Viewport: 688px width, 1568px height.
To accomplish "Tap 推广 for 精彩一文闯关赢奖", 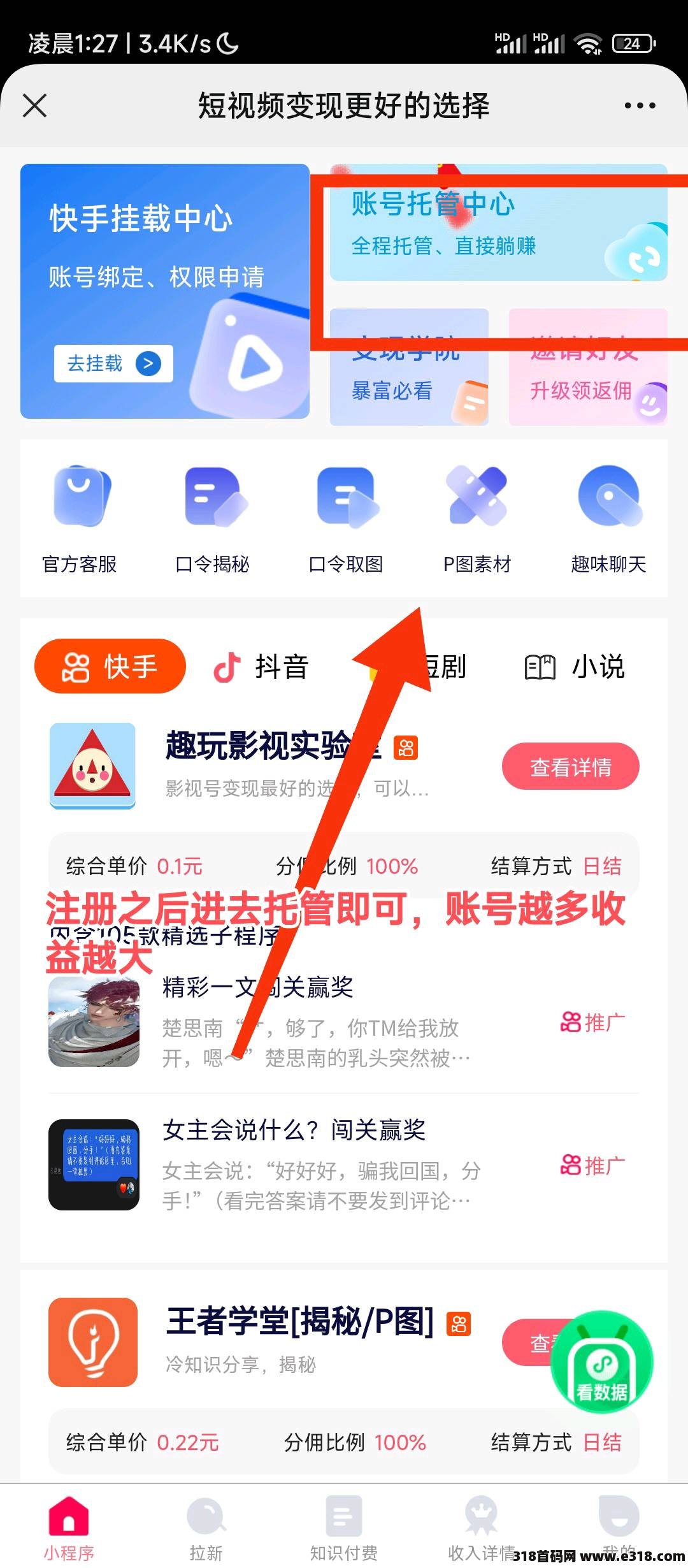I will click(x=592, y=1022).
